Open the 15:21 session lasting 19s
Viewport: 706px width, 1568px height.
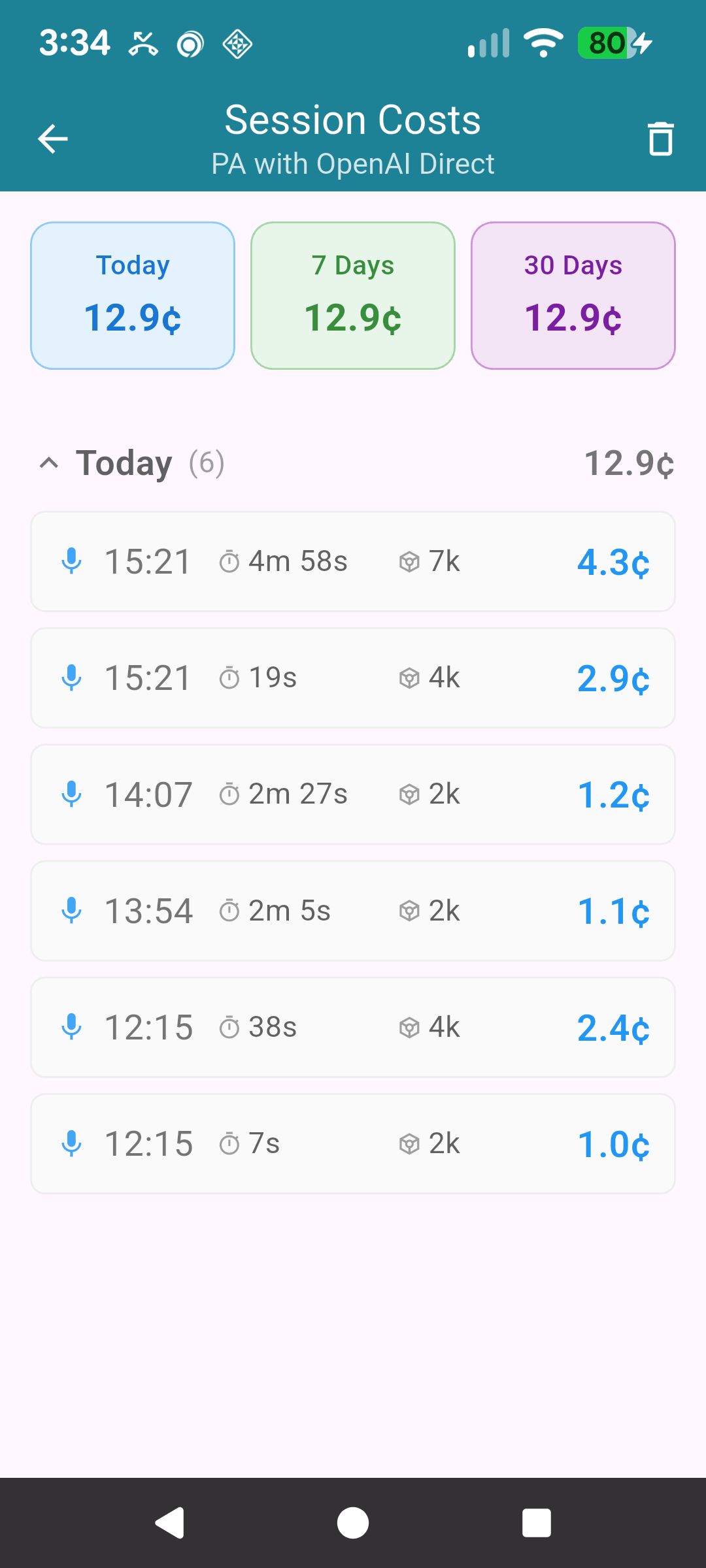click(x=353, y=678)
